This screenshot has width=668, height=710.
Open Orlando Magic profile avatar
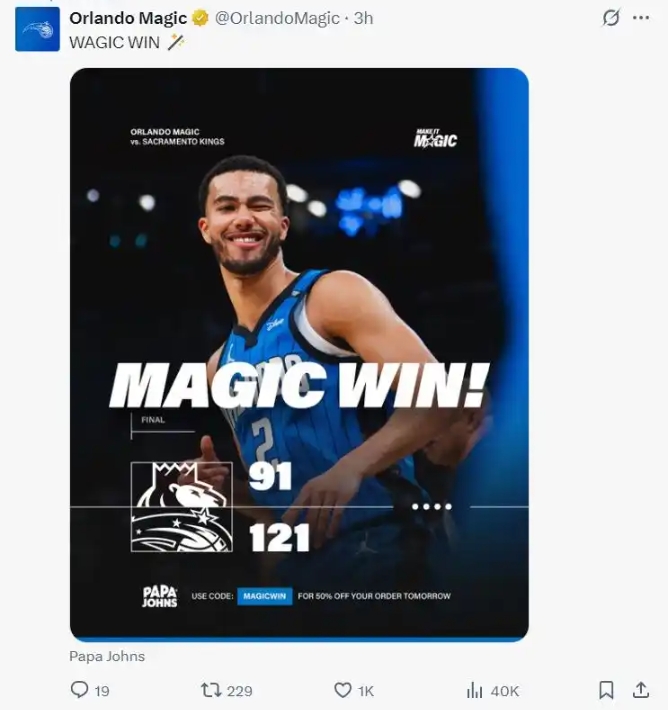(x=37, y=30)
